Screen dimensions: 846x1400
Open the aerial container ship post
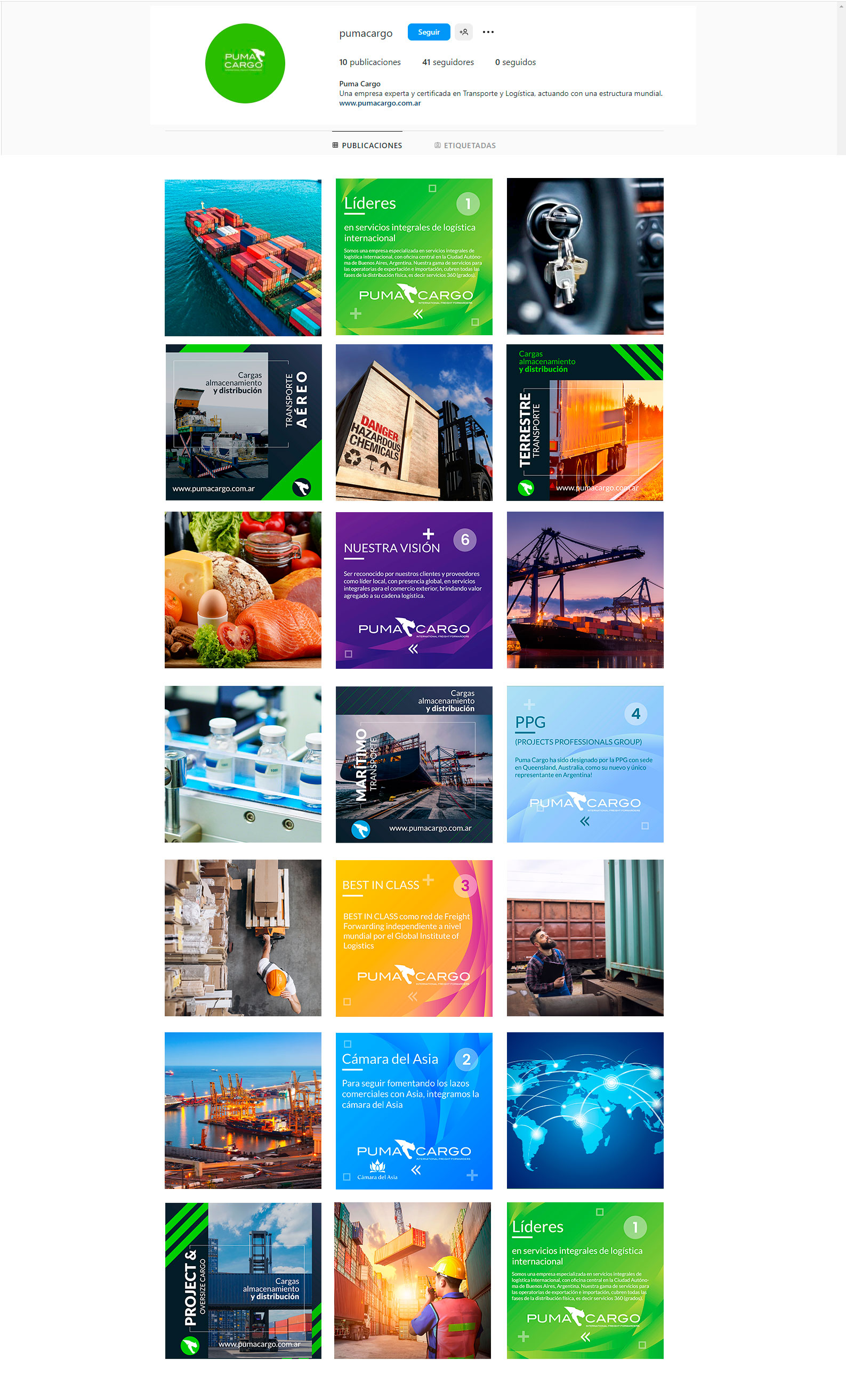[243, 257]
